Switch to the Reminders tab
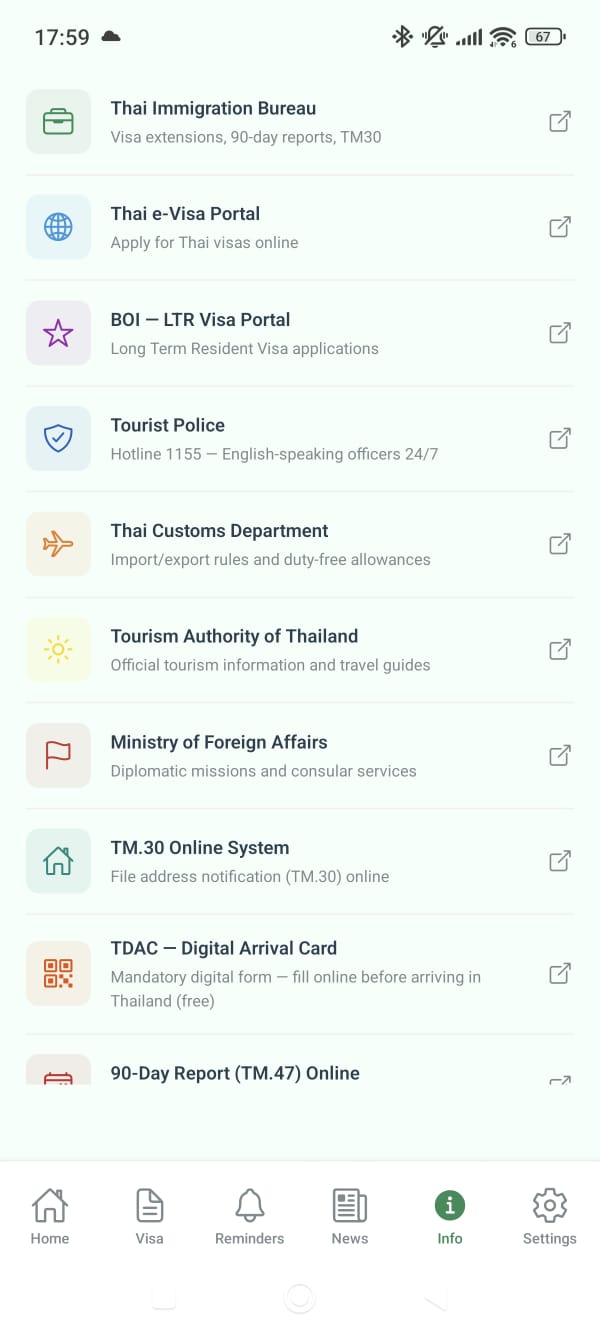 coord(250,1216)
